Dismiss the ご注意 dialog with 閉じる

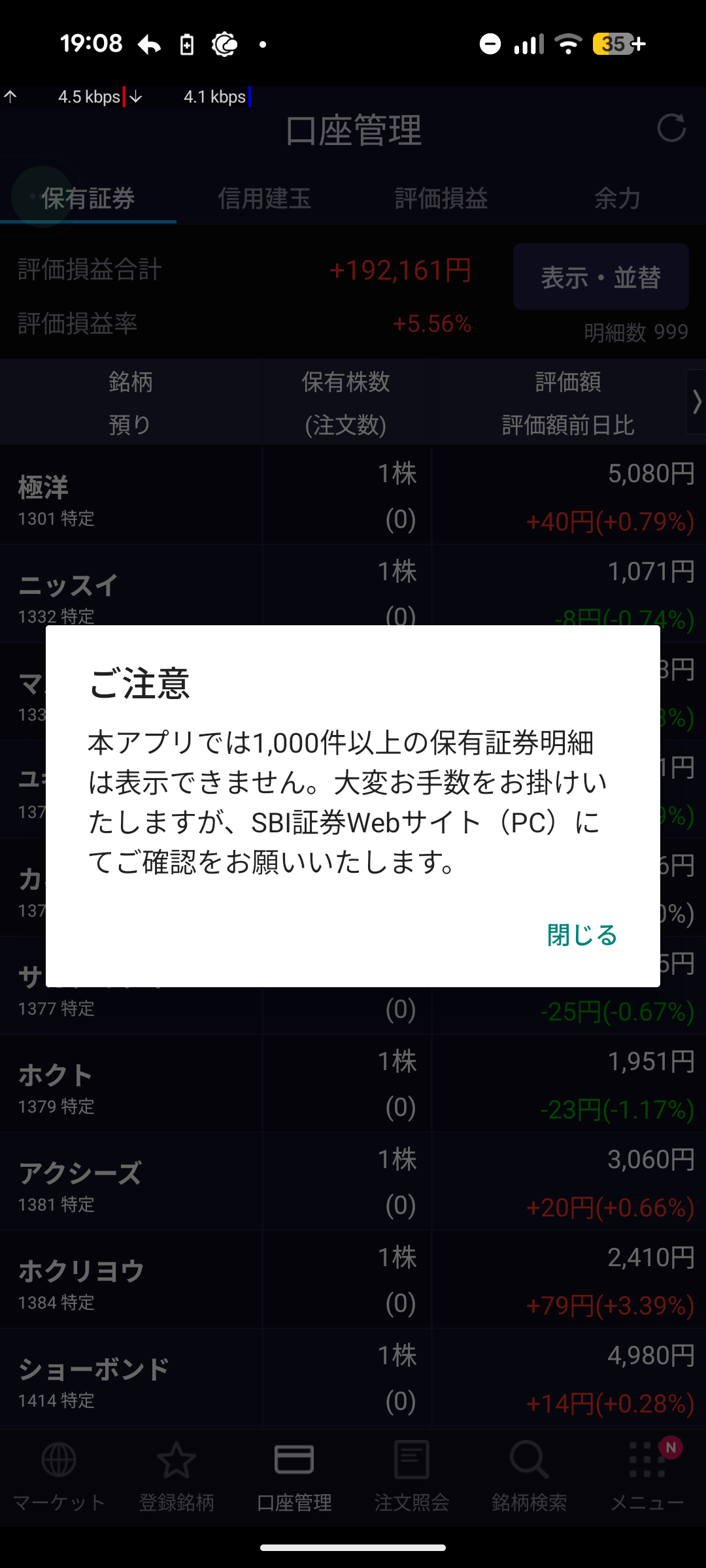pos(582,935)
